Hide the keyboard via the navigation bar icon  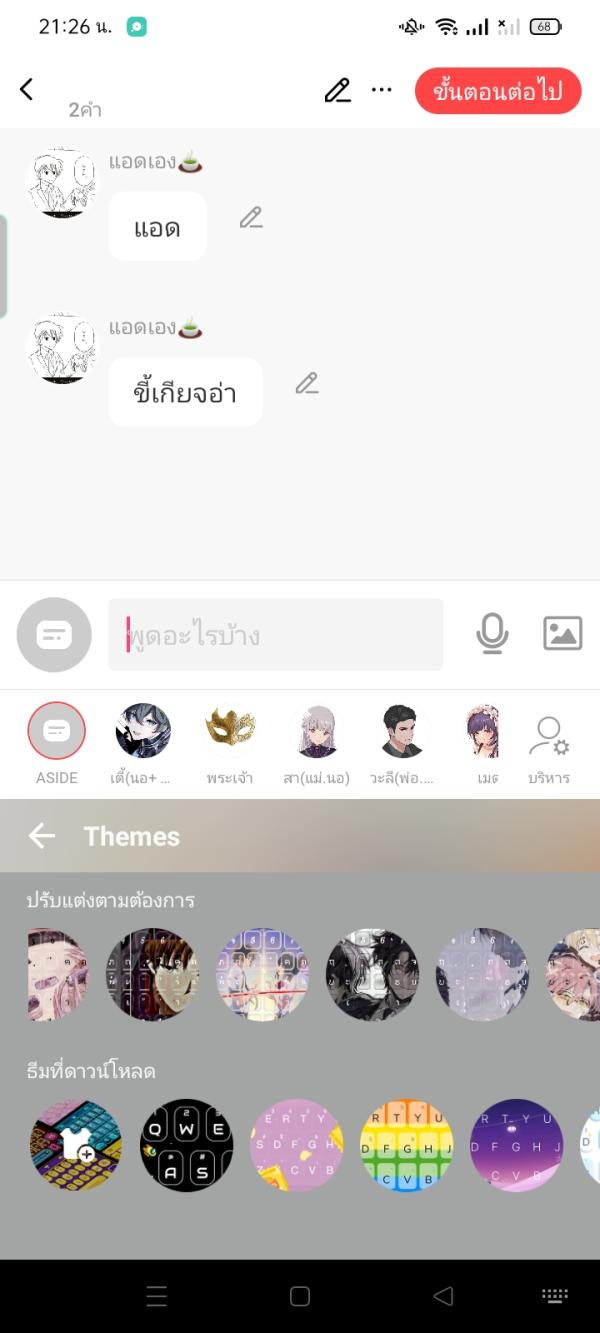(x=555, y=1296)
